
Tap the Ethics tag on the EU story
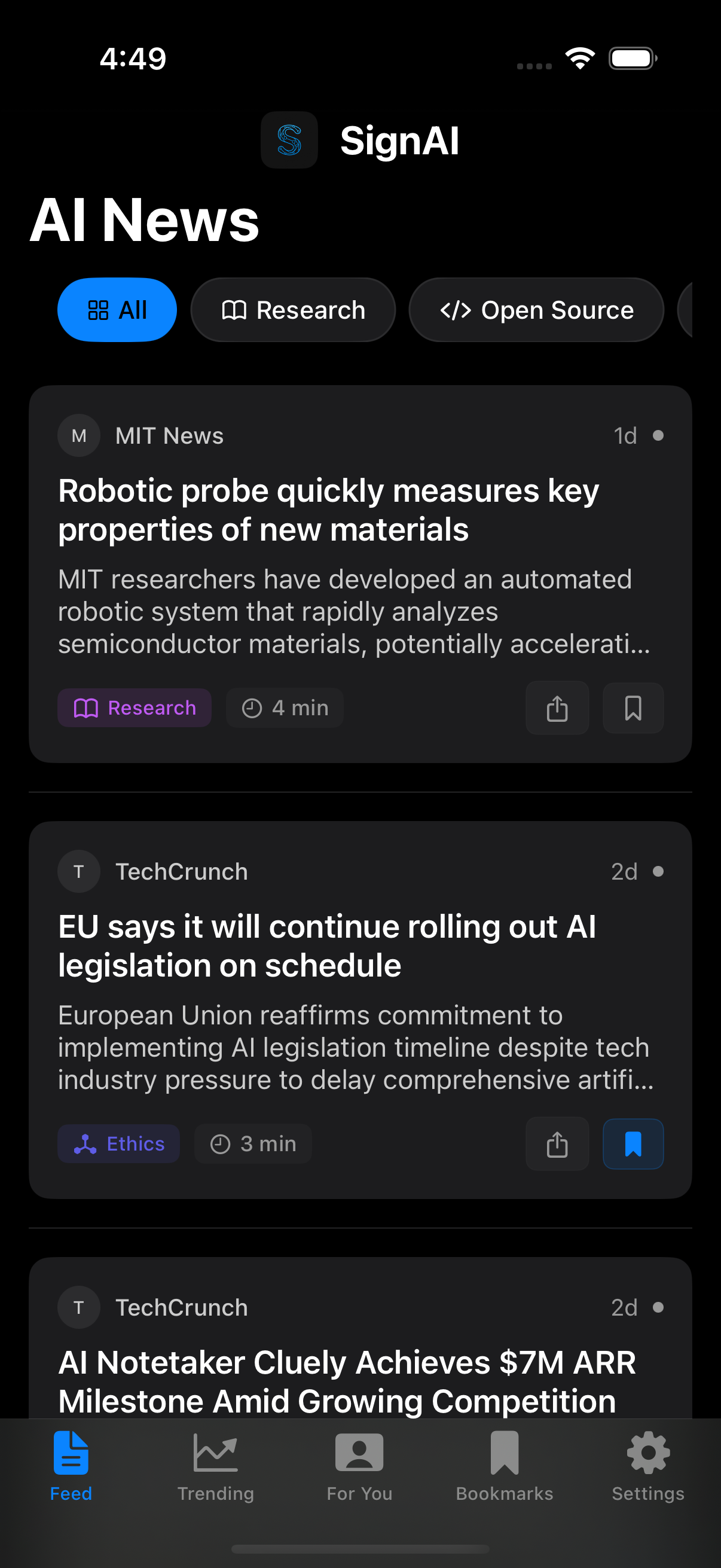[x=118, y=1144]
